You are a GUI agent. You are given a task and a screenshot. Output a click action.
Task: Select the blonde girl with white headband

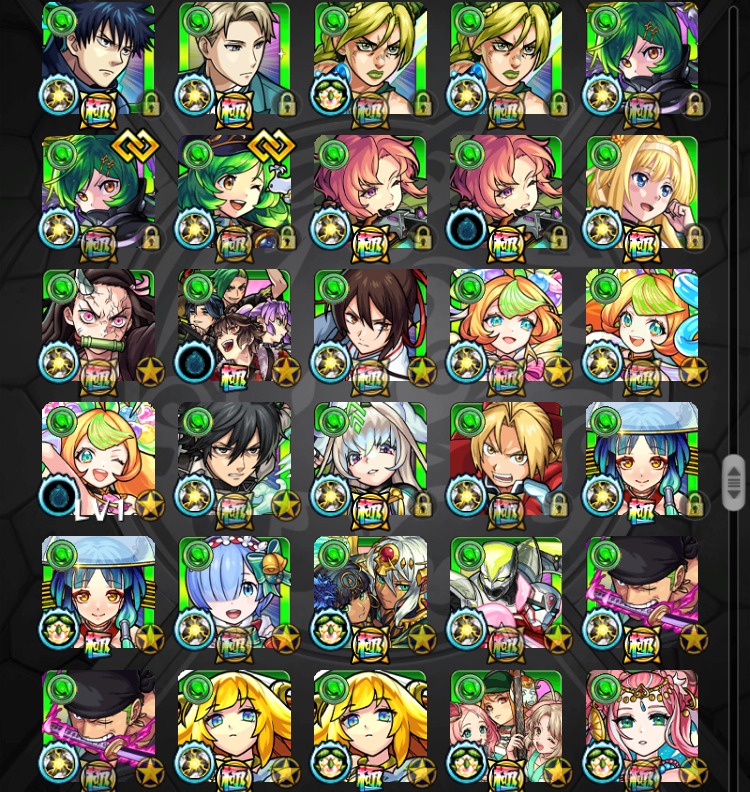click(642, 192)
